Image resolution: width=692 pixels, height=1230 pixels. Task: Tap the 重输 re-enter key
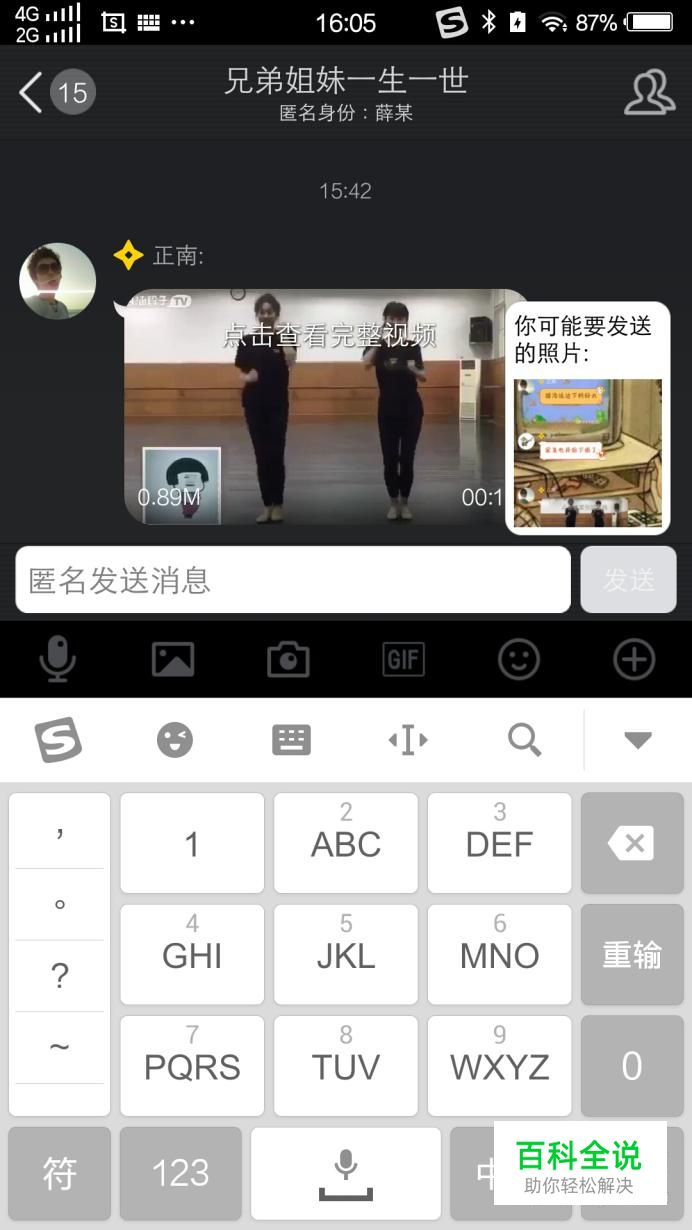[x=632, y=955]
